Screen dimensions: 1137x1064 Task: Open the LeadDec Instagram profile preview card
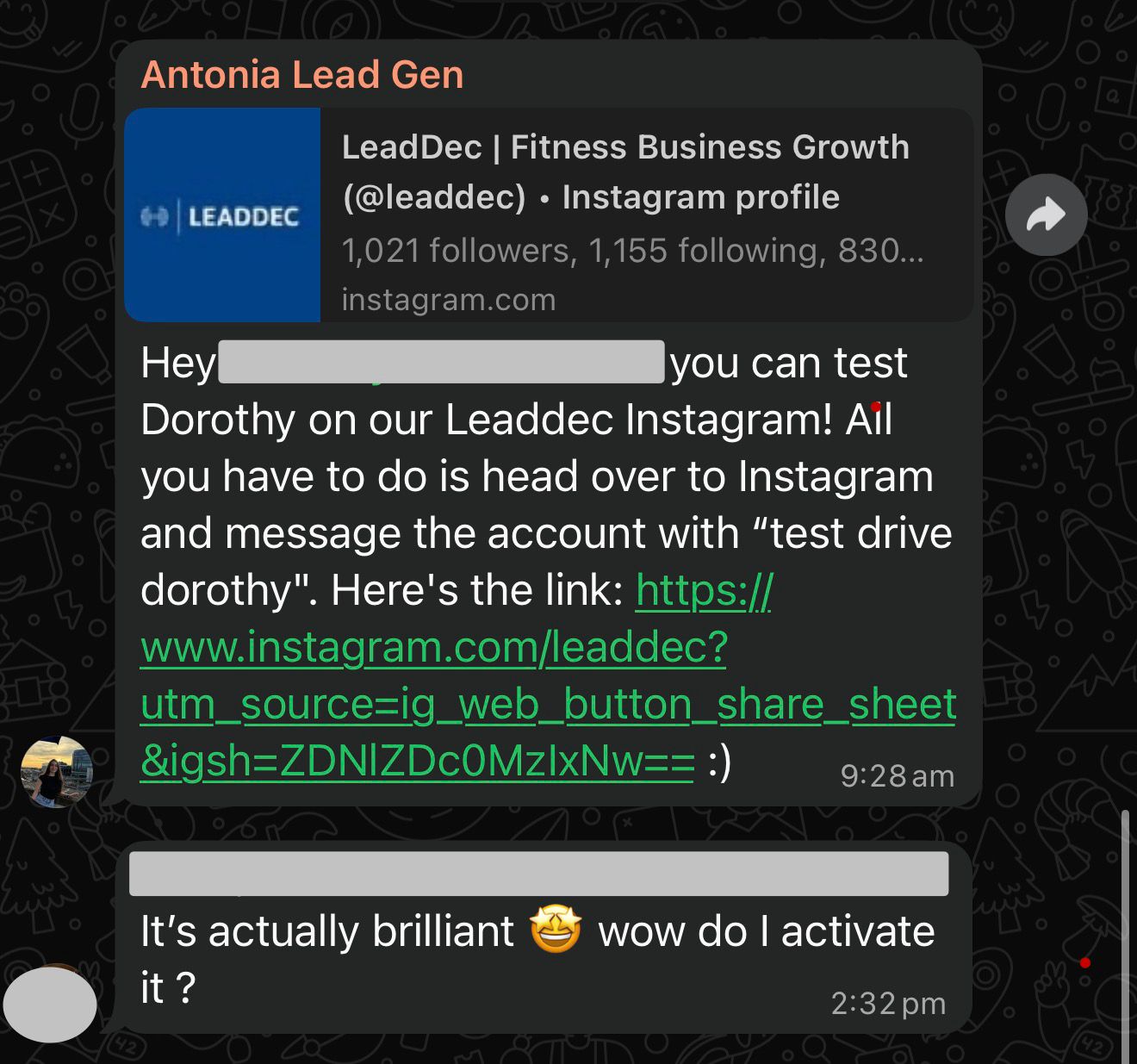pos(549,215)
